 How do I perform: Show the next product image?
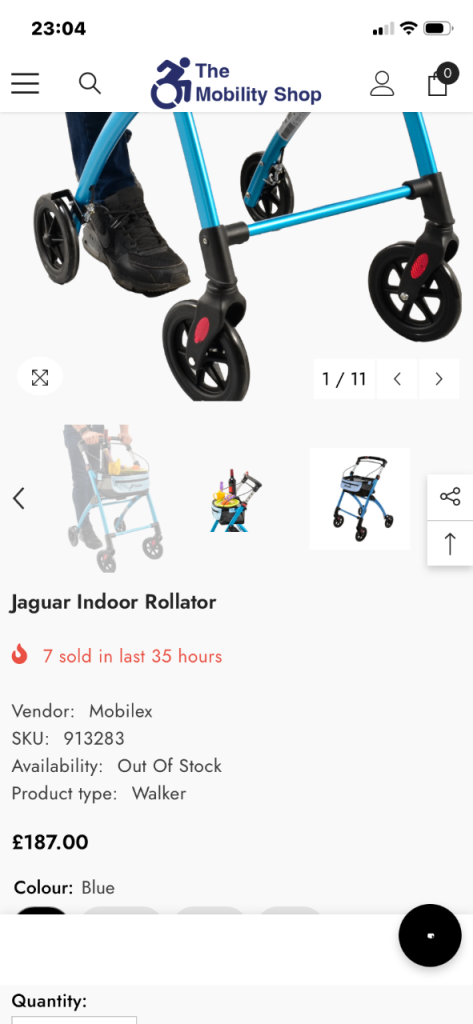[x=438, y=379]
